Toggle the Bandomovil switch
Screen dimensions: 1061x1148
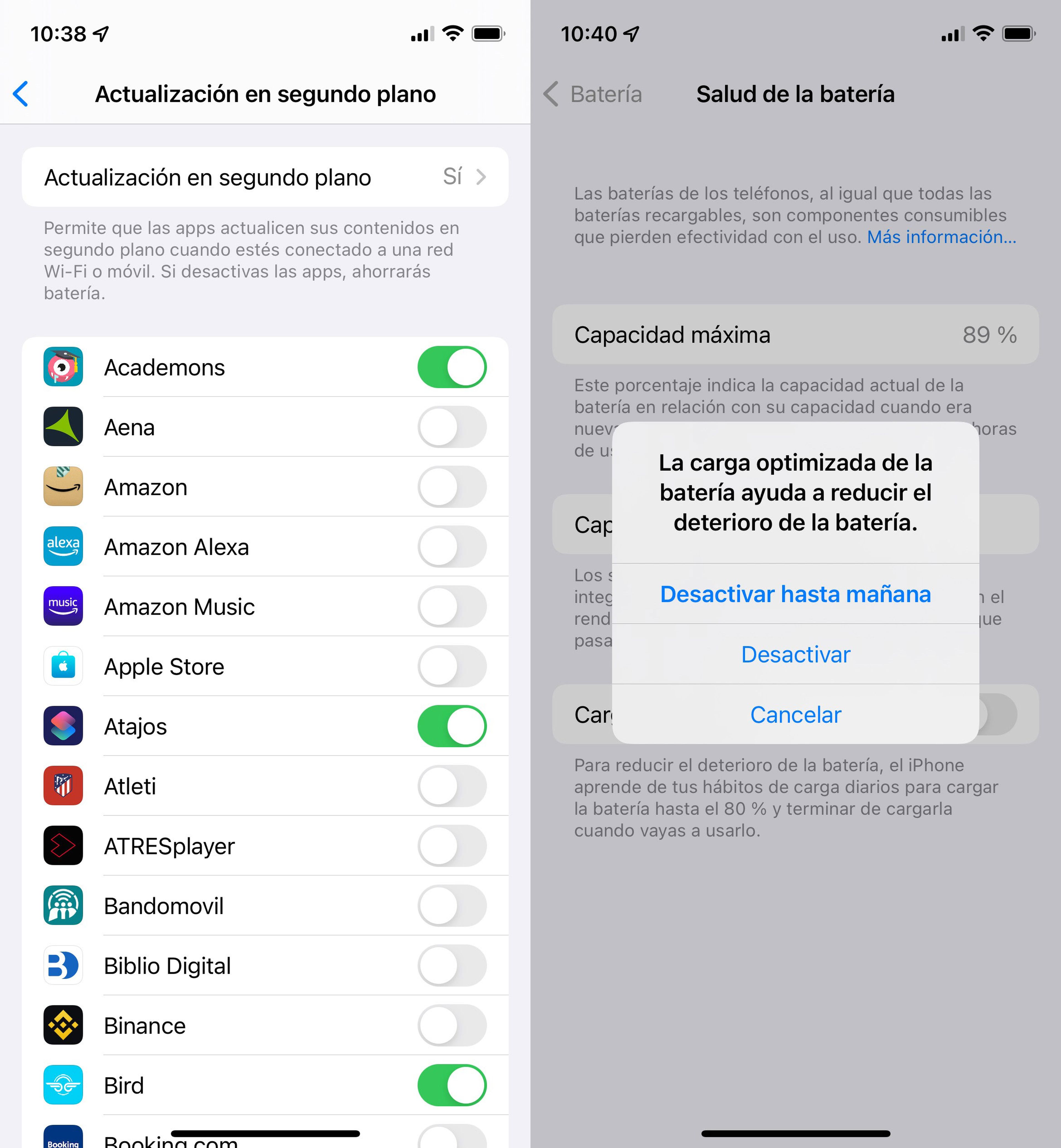451,905
